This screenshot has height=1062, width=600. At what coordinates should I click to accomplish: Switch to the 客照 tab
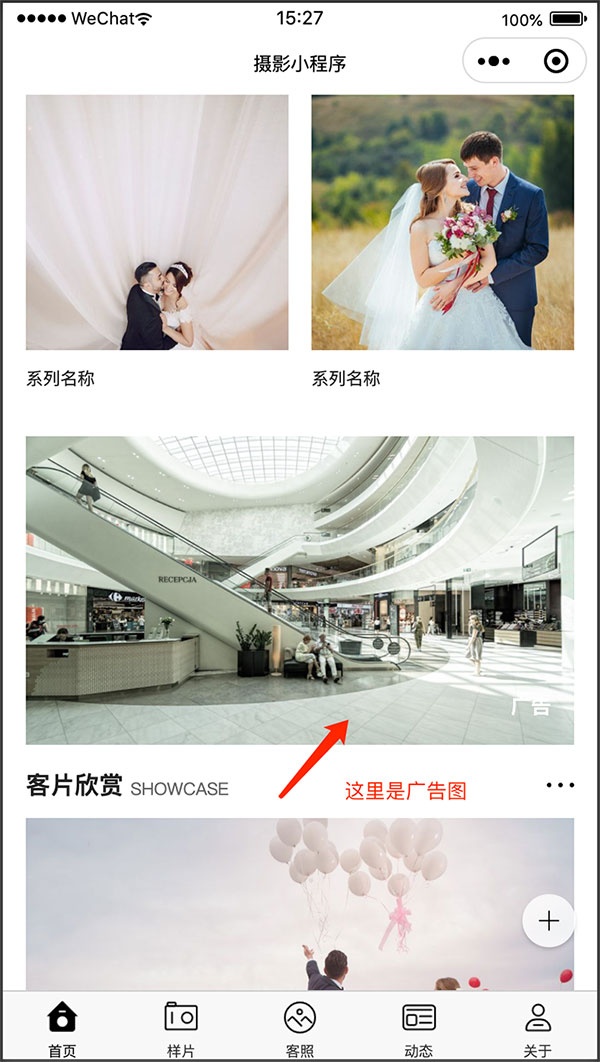[x=300, y=1028]
